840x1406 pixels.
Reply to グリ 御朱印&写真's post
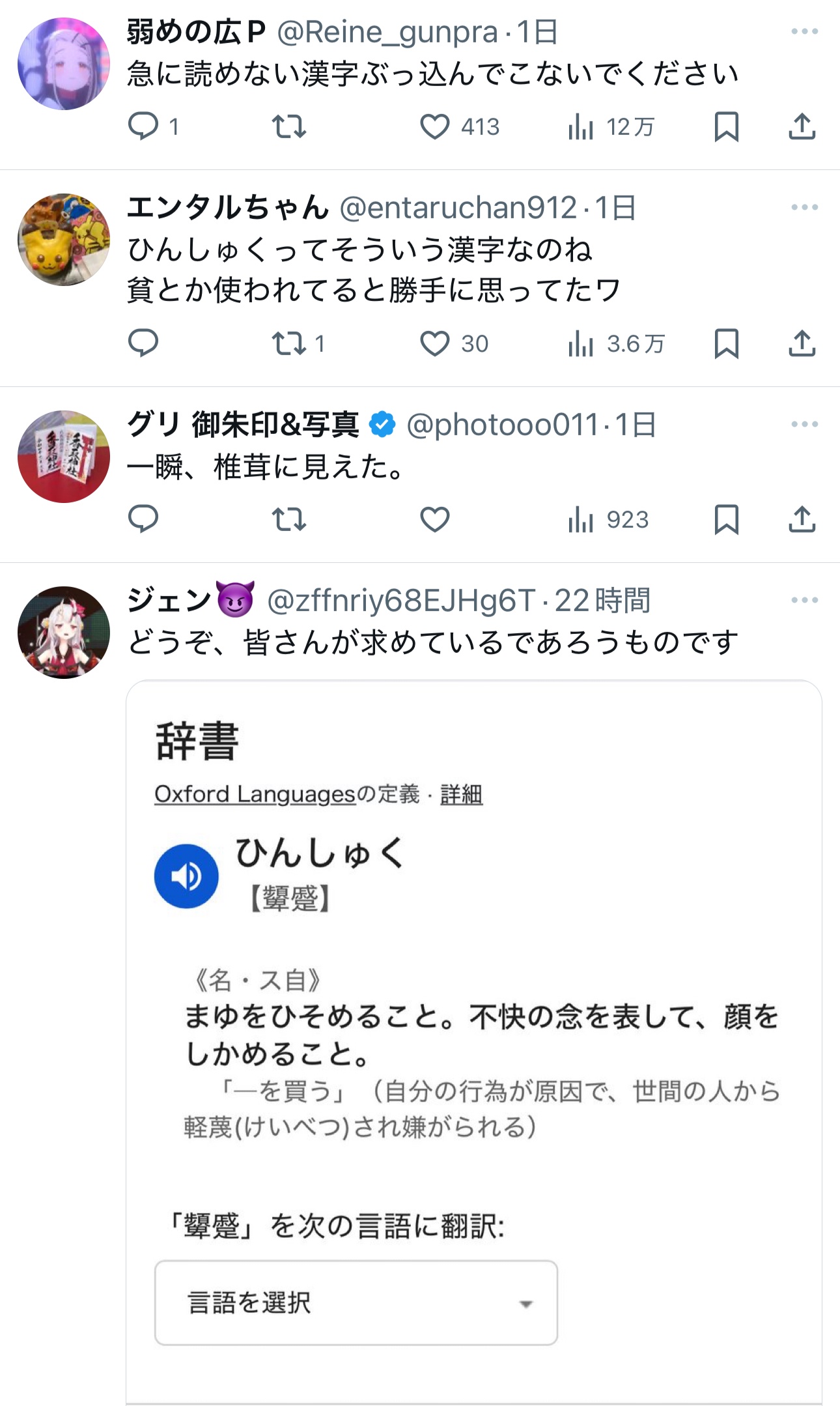(143, 519)
